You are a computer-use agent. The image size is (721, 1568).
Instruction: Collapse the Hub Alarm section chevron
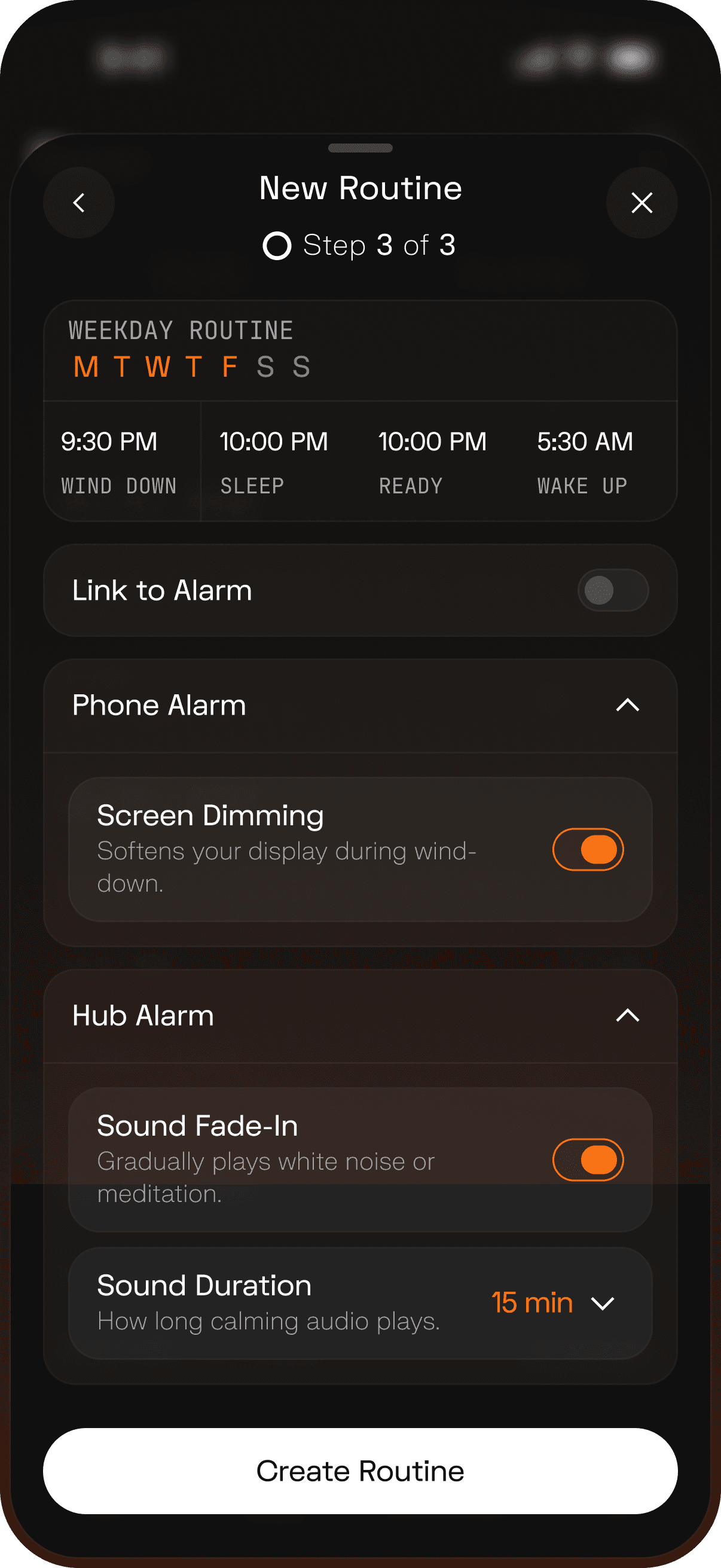pyautogui.click(x=628, y=1015)
